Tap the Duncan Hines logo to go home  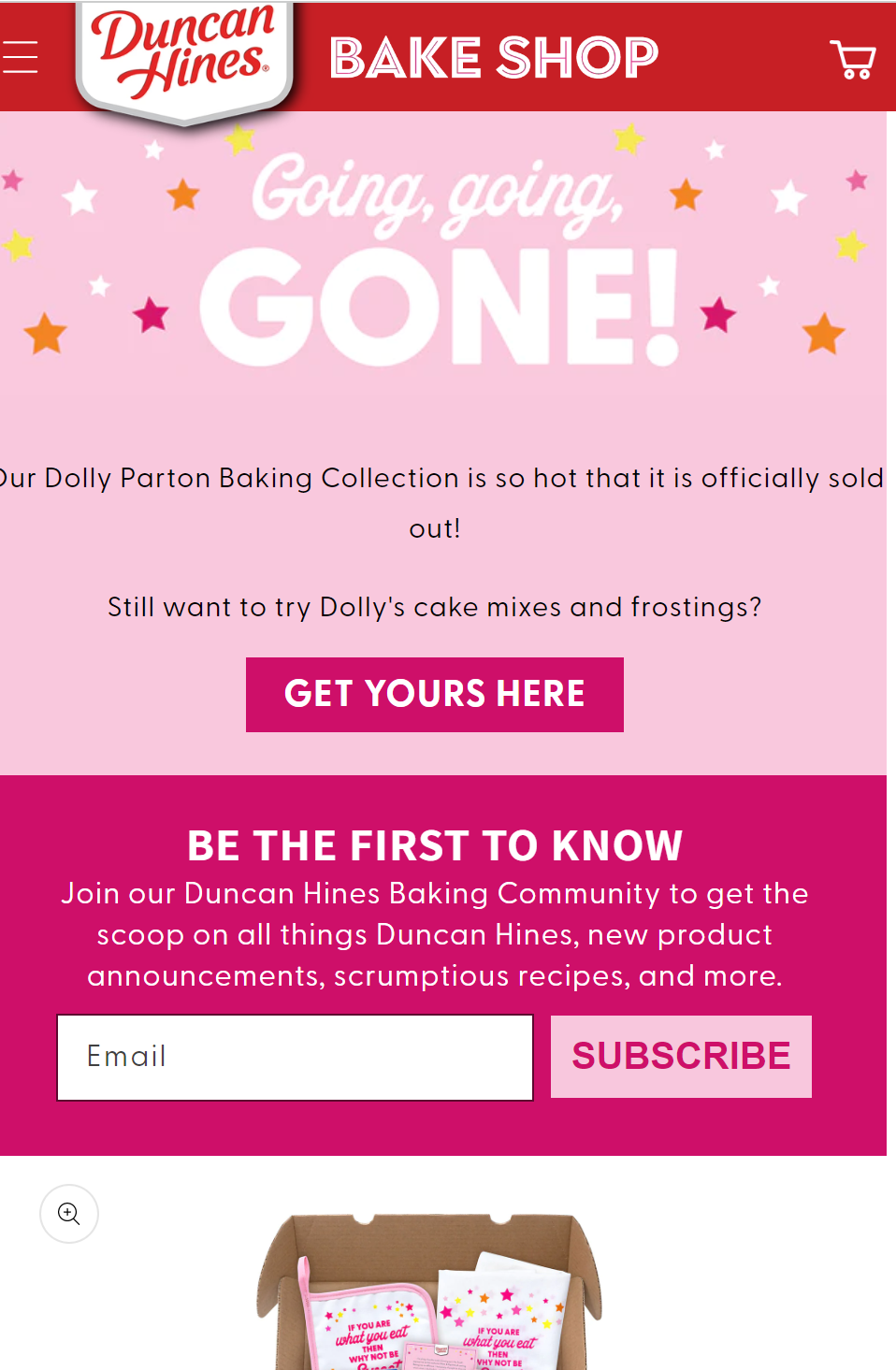185,62
